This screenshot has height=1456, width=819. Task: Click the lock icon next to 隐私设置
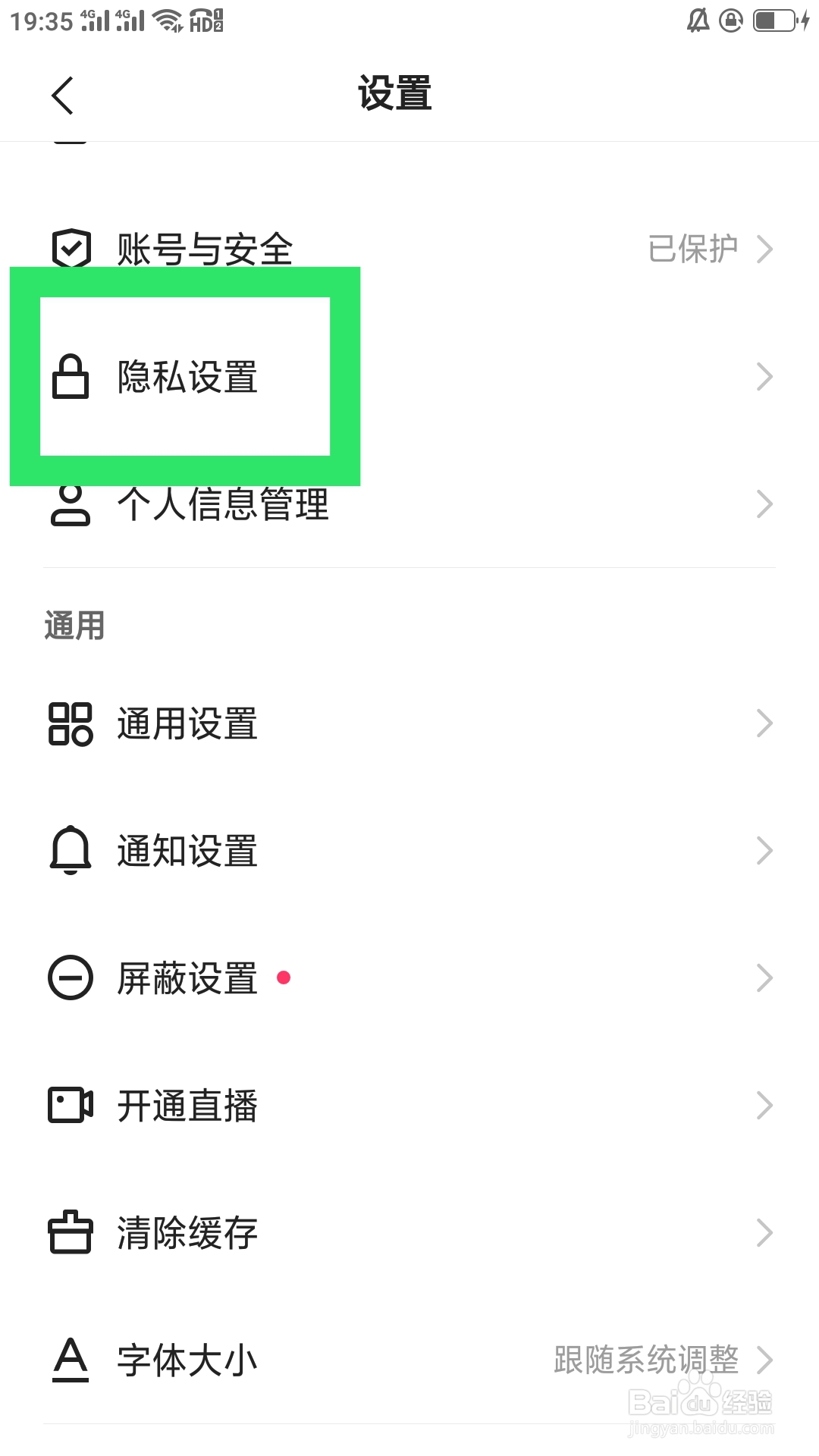click(70, 377)
